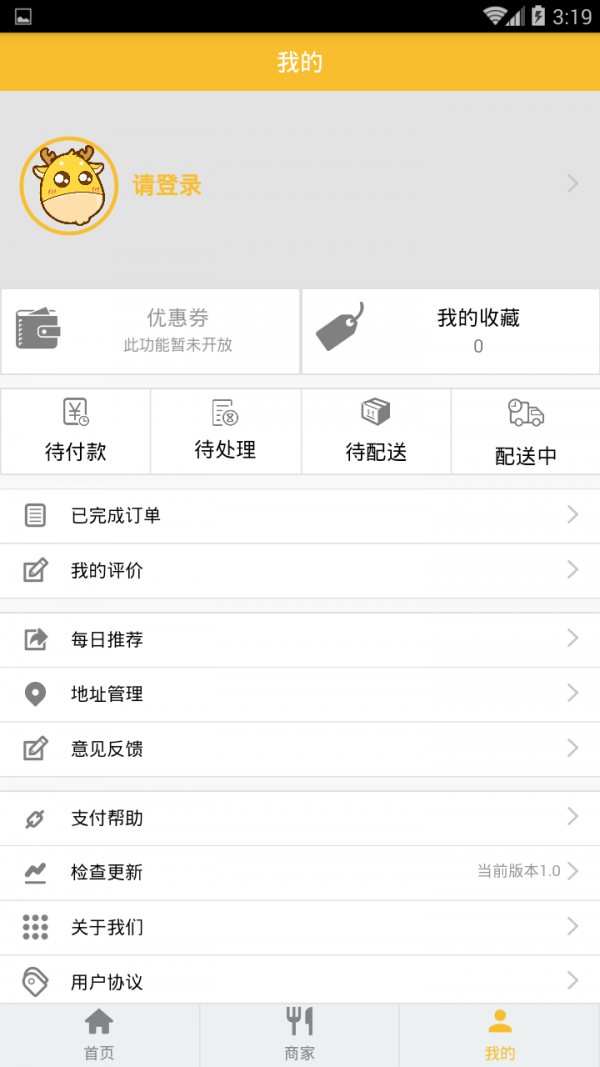View 配送中 orders in delivery
600x1067 pixels.
(526, 431)
